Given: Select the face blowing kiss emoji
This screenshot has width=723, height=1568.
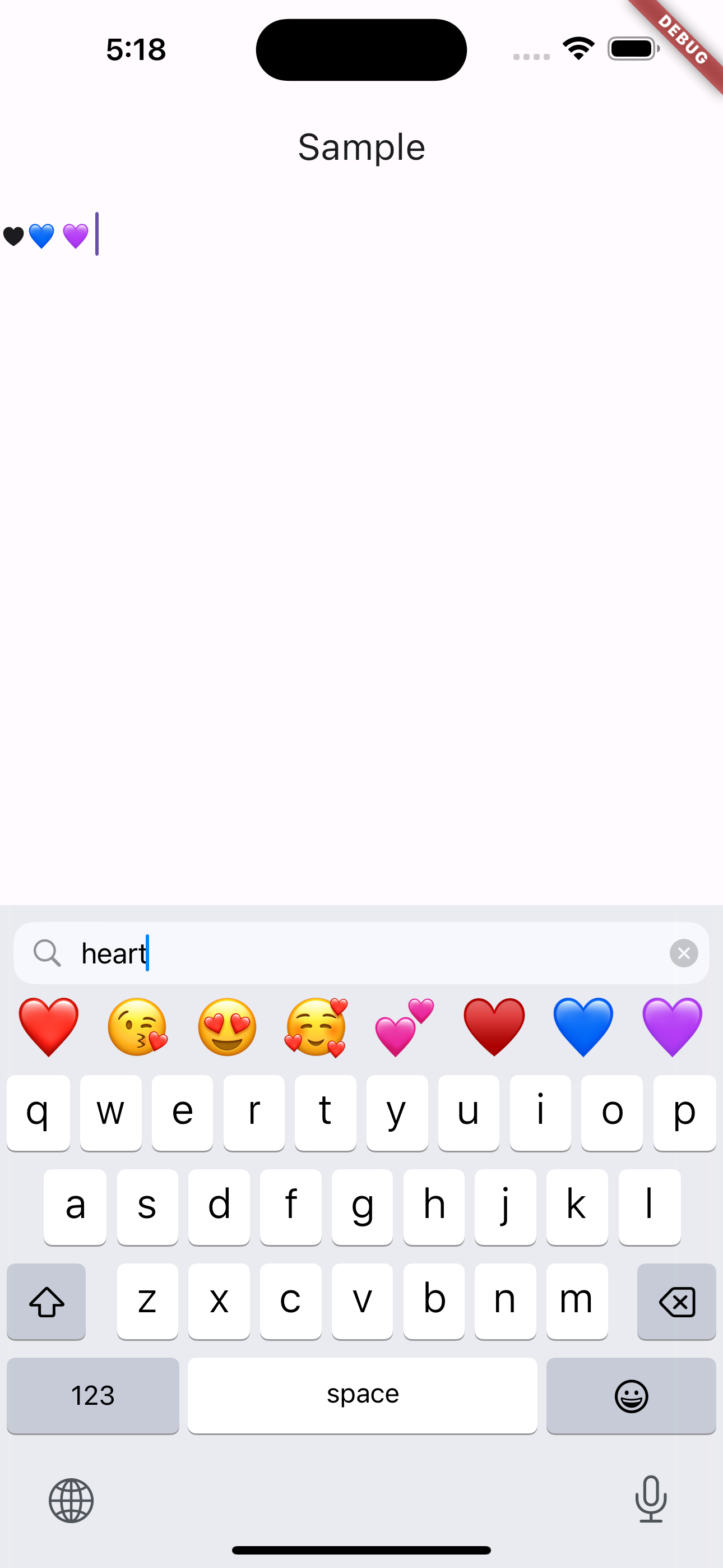Looking at the screenshot, I should tap(137, 1027).
